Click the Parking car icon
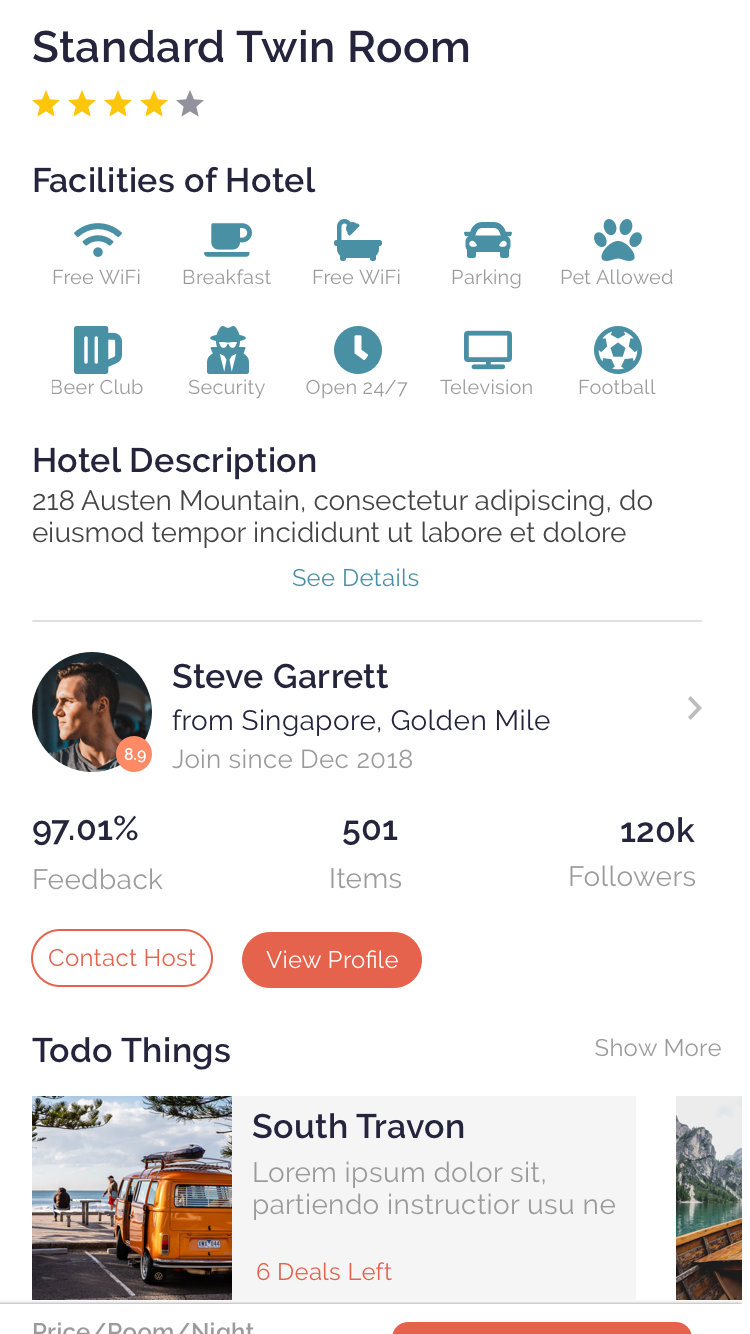Viewport: 750px width, 1334px height. (486, 238)
